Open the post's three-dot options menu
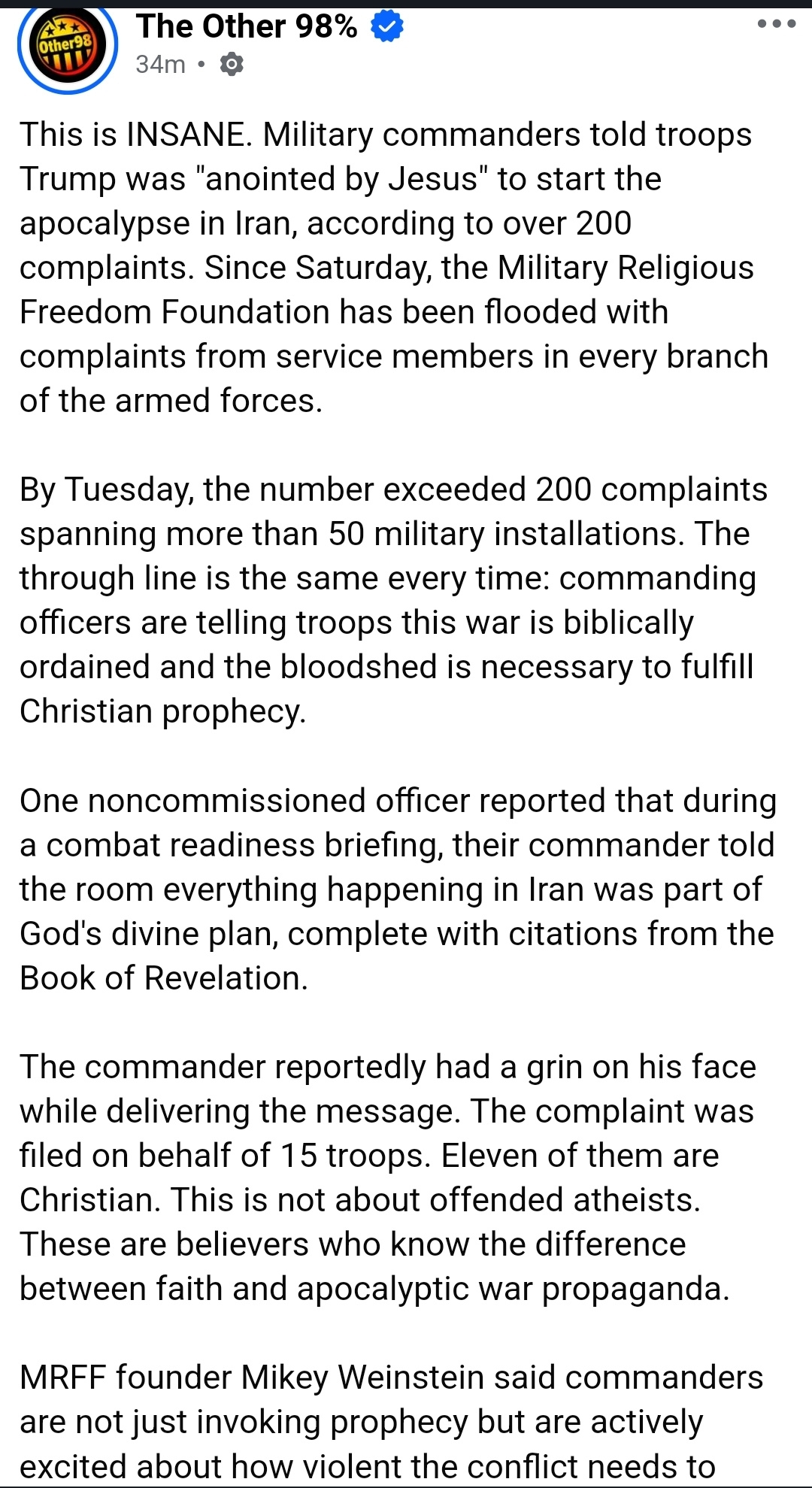The height and width of the screenshot is (1488, 812). [776, 23]
